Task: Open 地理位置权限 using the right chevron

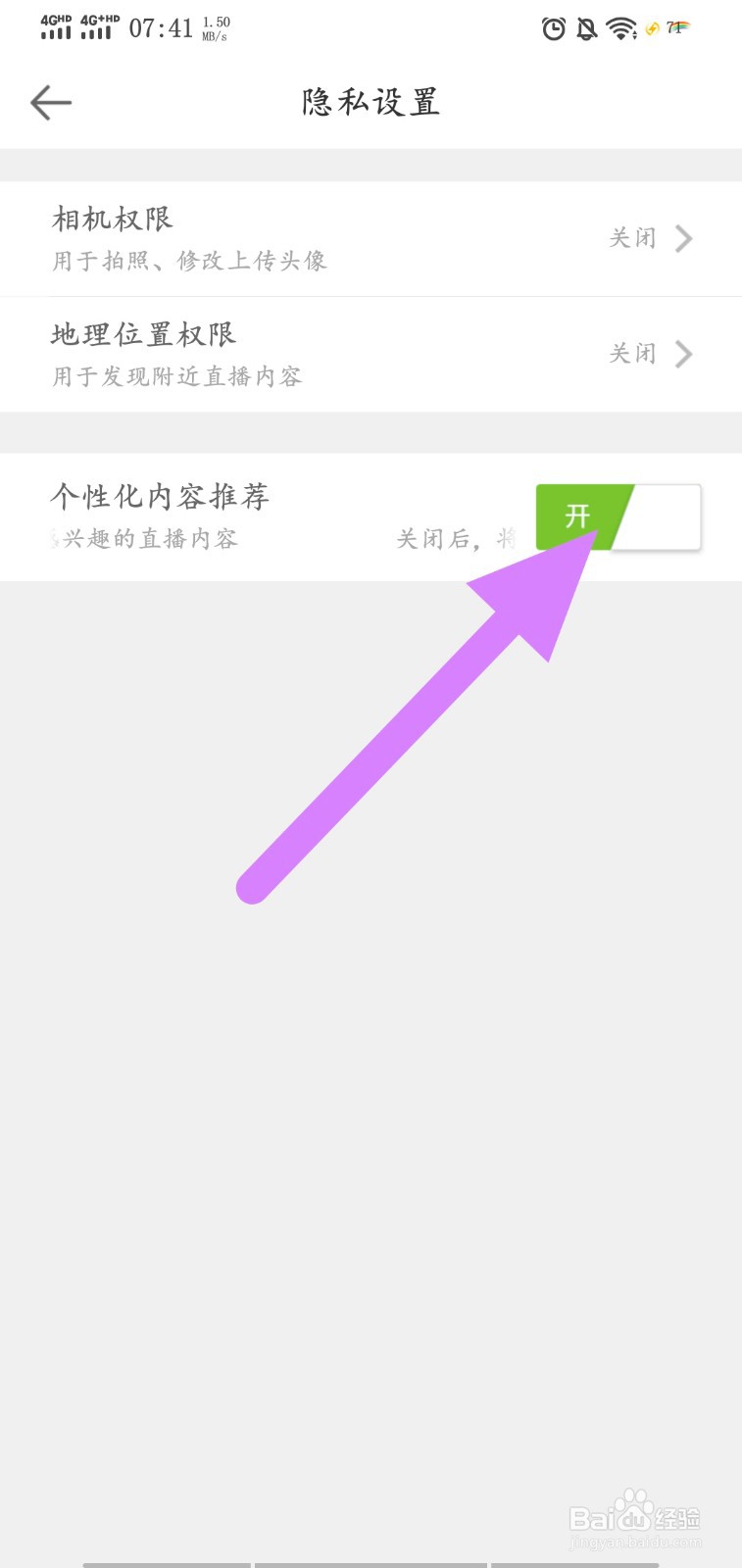Action: click(685, 354)
